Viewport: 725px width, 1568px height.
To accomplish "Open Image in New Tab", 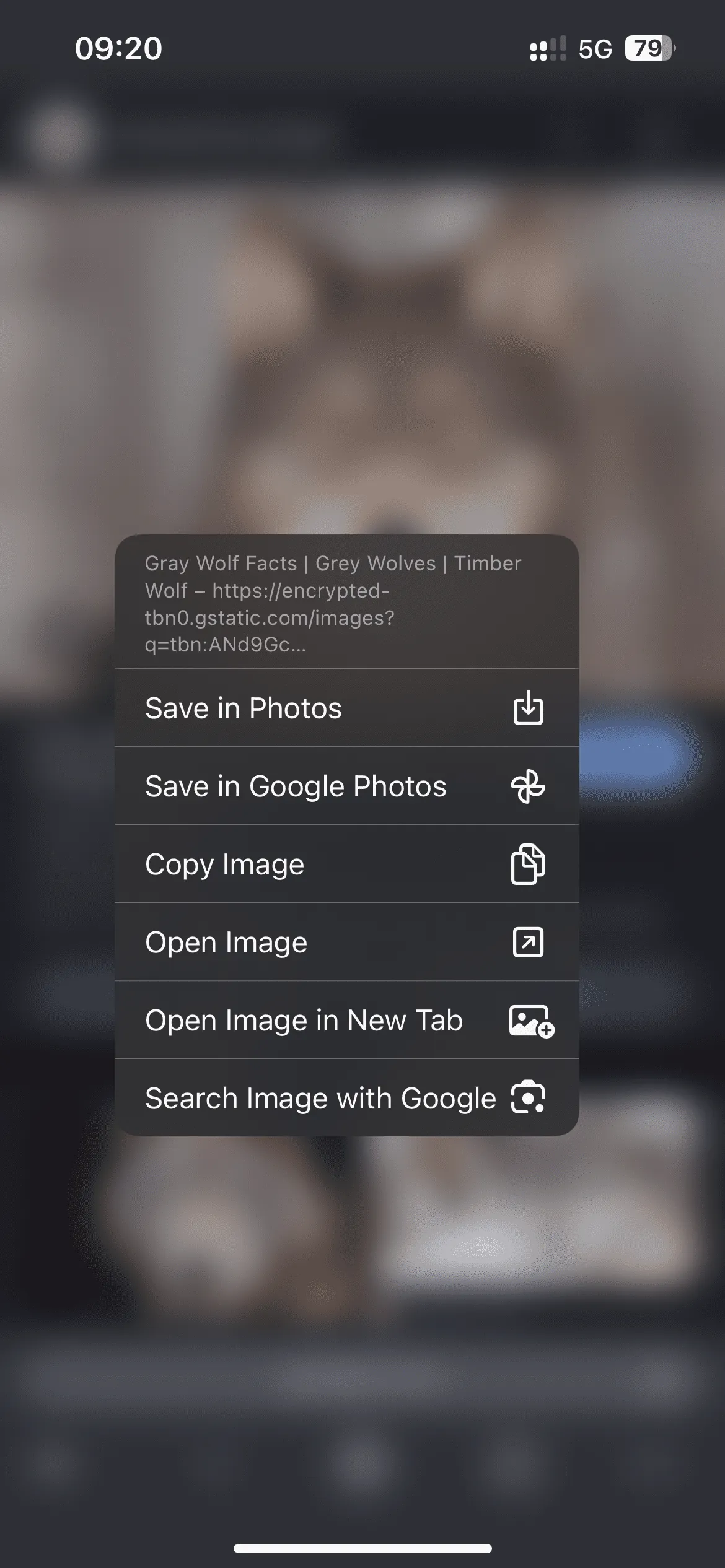I will (x=346, y=1020).
